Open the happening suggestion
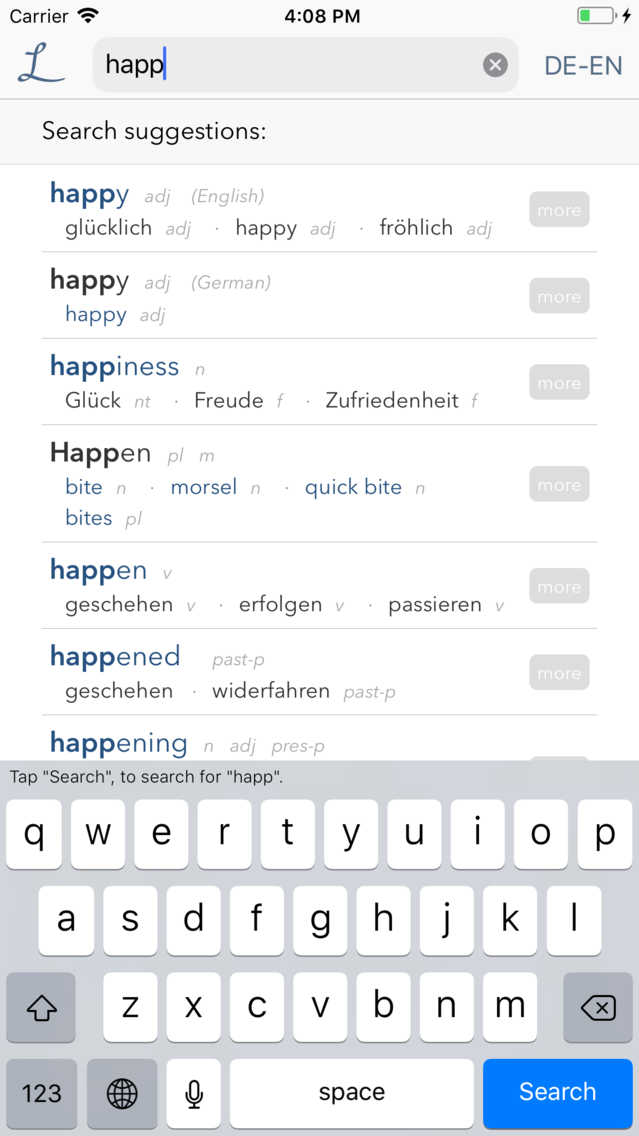The image size is (639, 1136). click(x=119, y=743)
